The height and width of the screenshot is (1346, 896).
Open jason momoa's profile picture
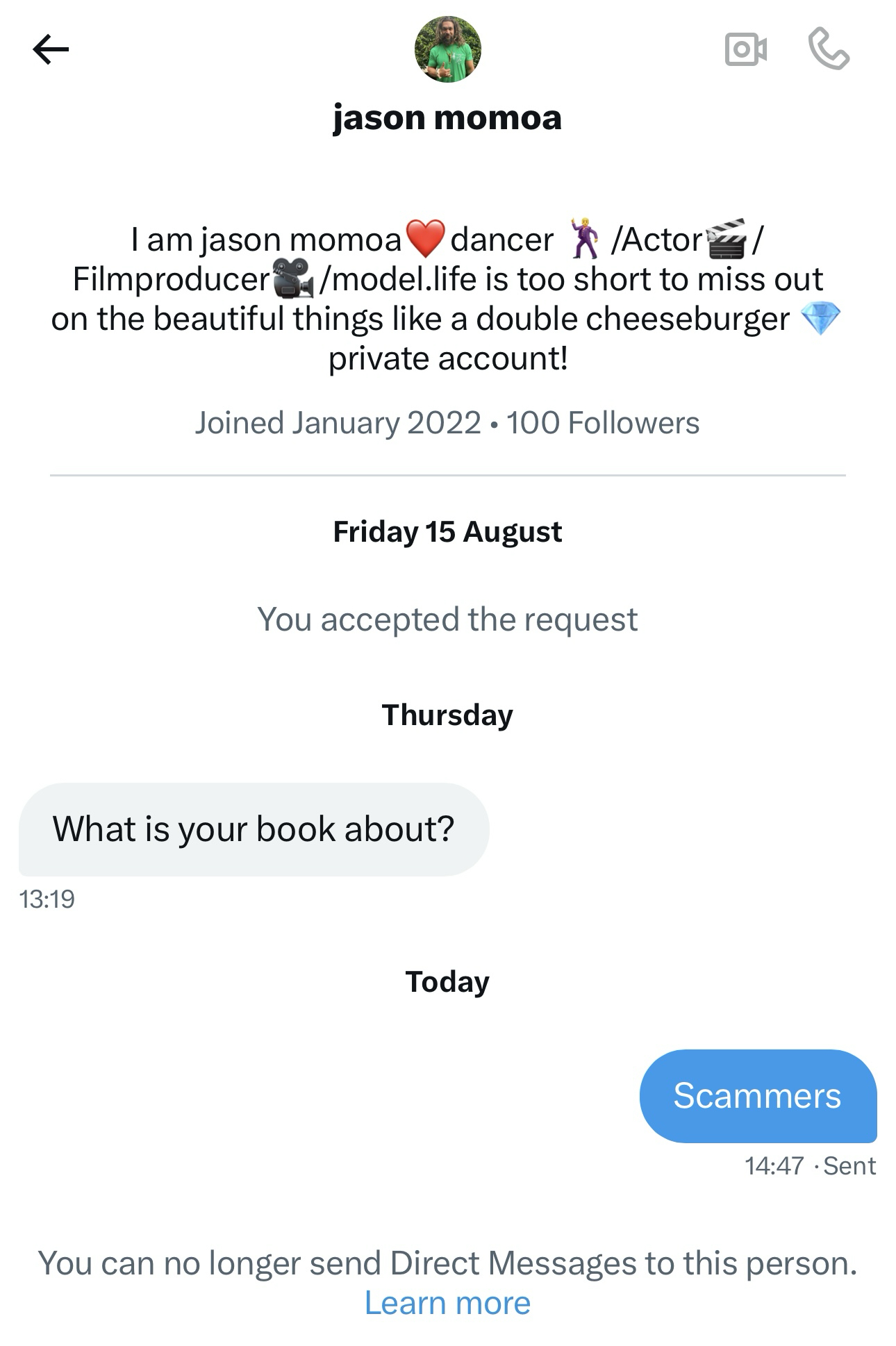point(447,49)
